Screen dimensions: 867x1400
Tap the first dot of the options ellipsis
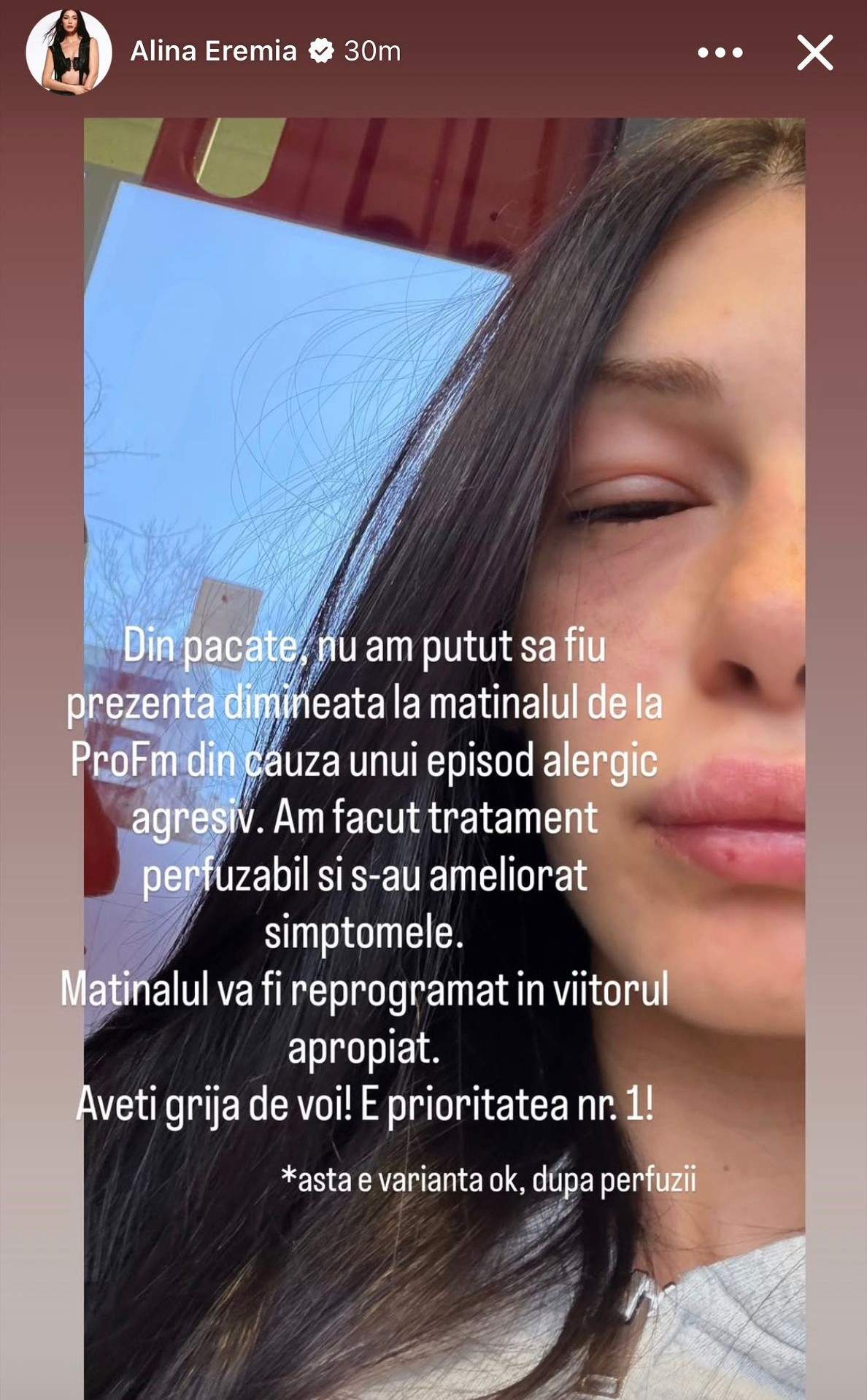(703, 51)
